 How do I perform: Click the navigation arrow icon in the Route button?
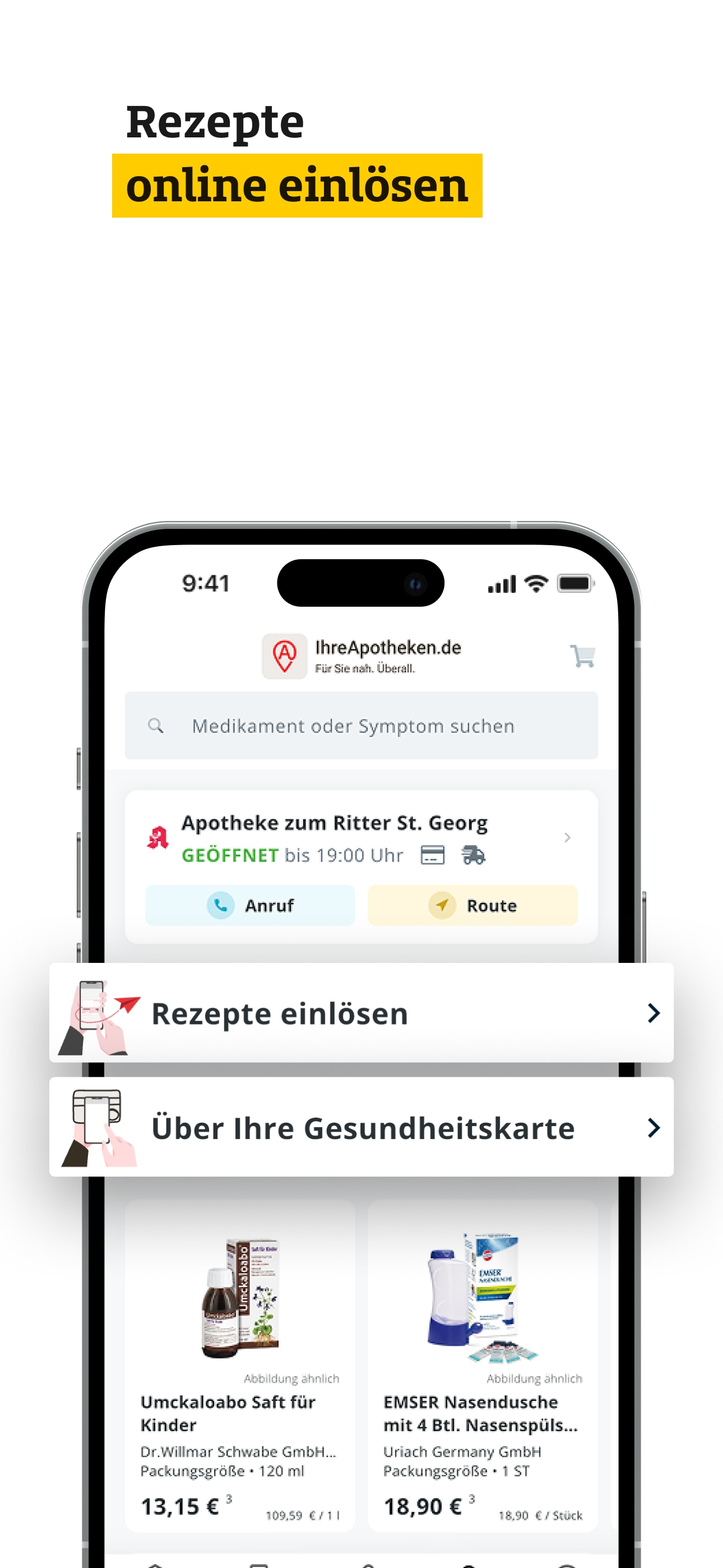point(442,905)
